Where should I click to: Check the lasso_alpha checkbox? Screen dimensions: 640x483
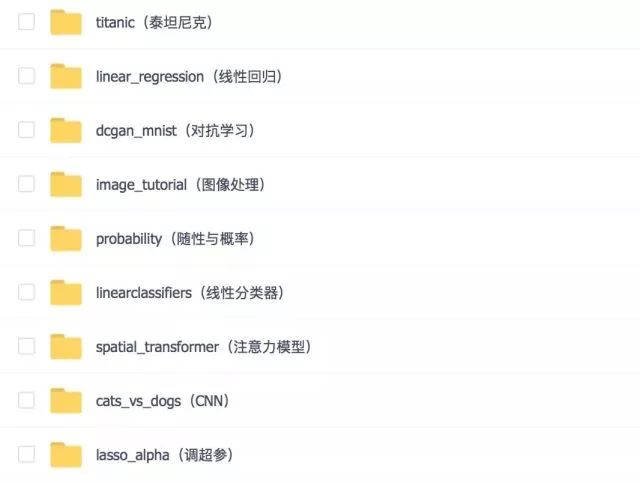tap(26, 454)
